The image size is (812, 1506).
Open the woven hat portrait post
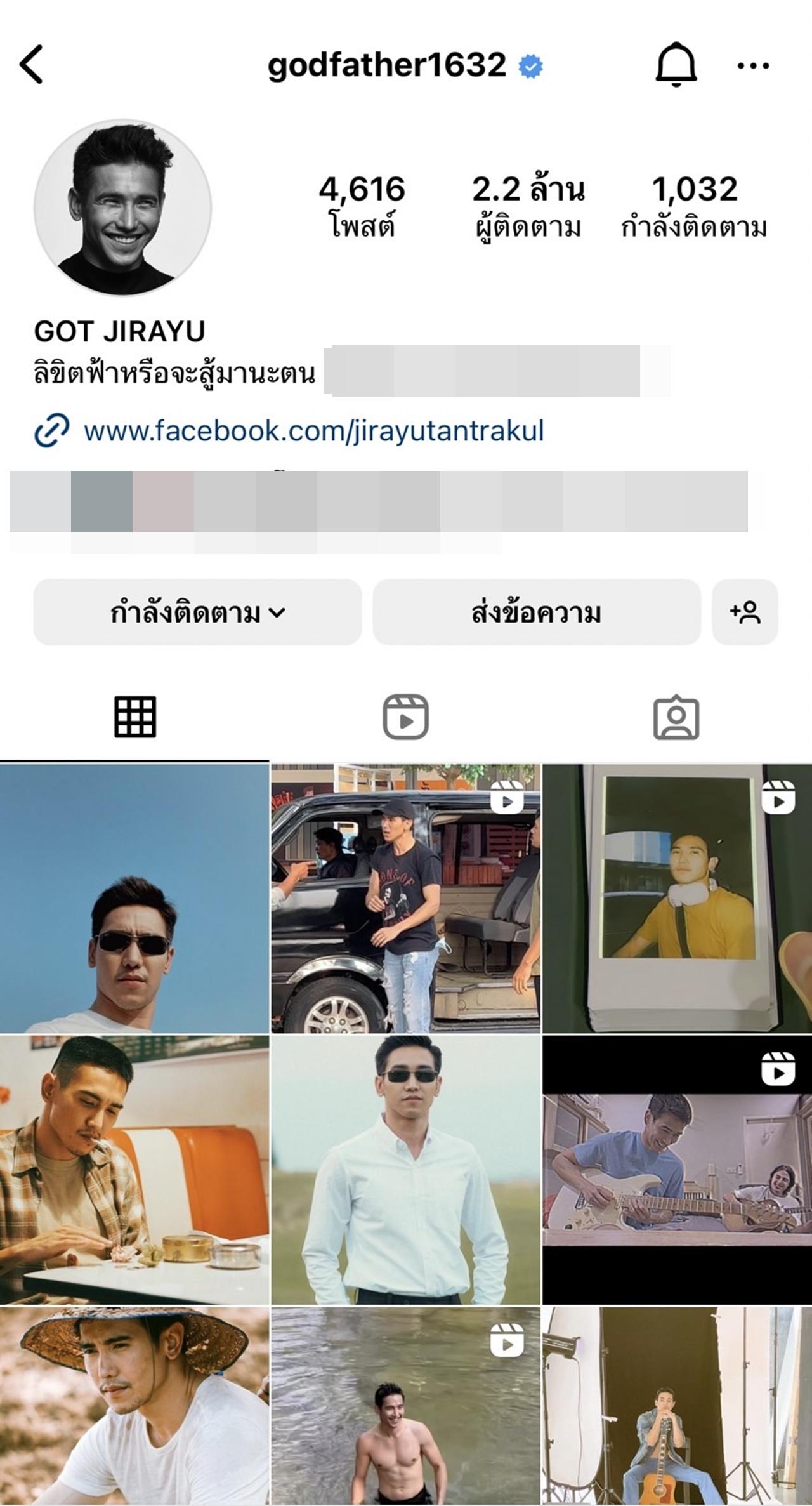134,1406
